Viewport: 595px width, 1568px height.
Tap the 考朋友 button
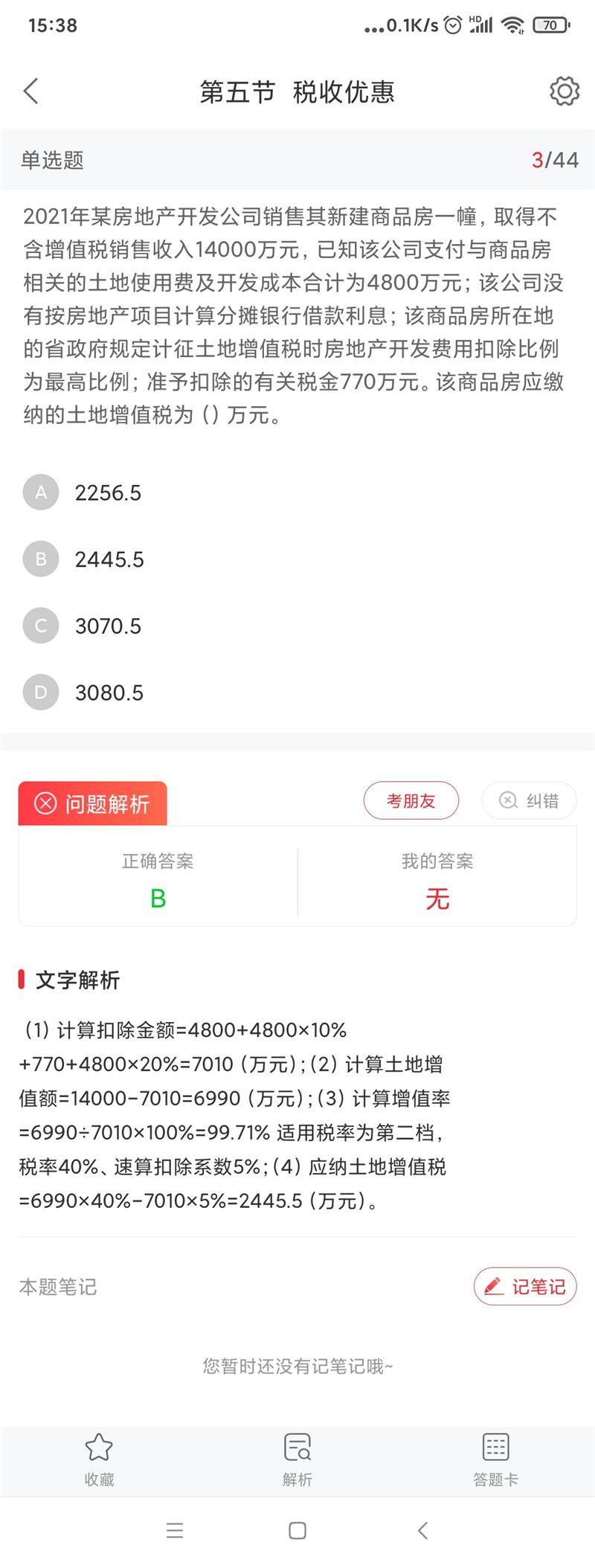(411, 801)
